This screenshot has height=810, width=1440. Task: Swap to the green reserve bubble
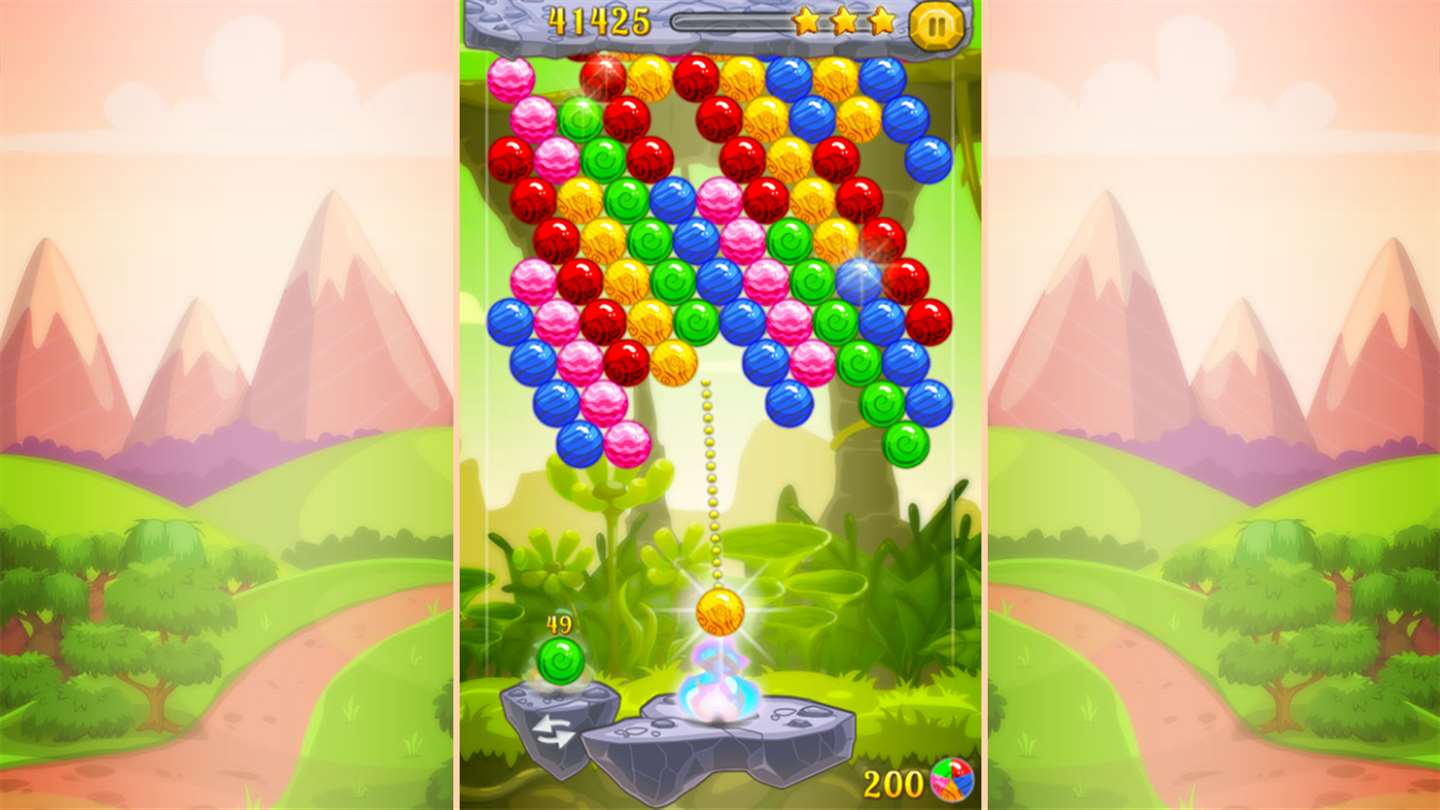click(x=560, y=662)
